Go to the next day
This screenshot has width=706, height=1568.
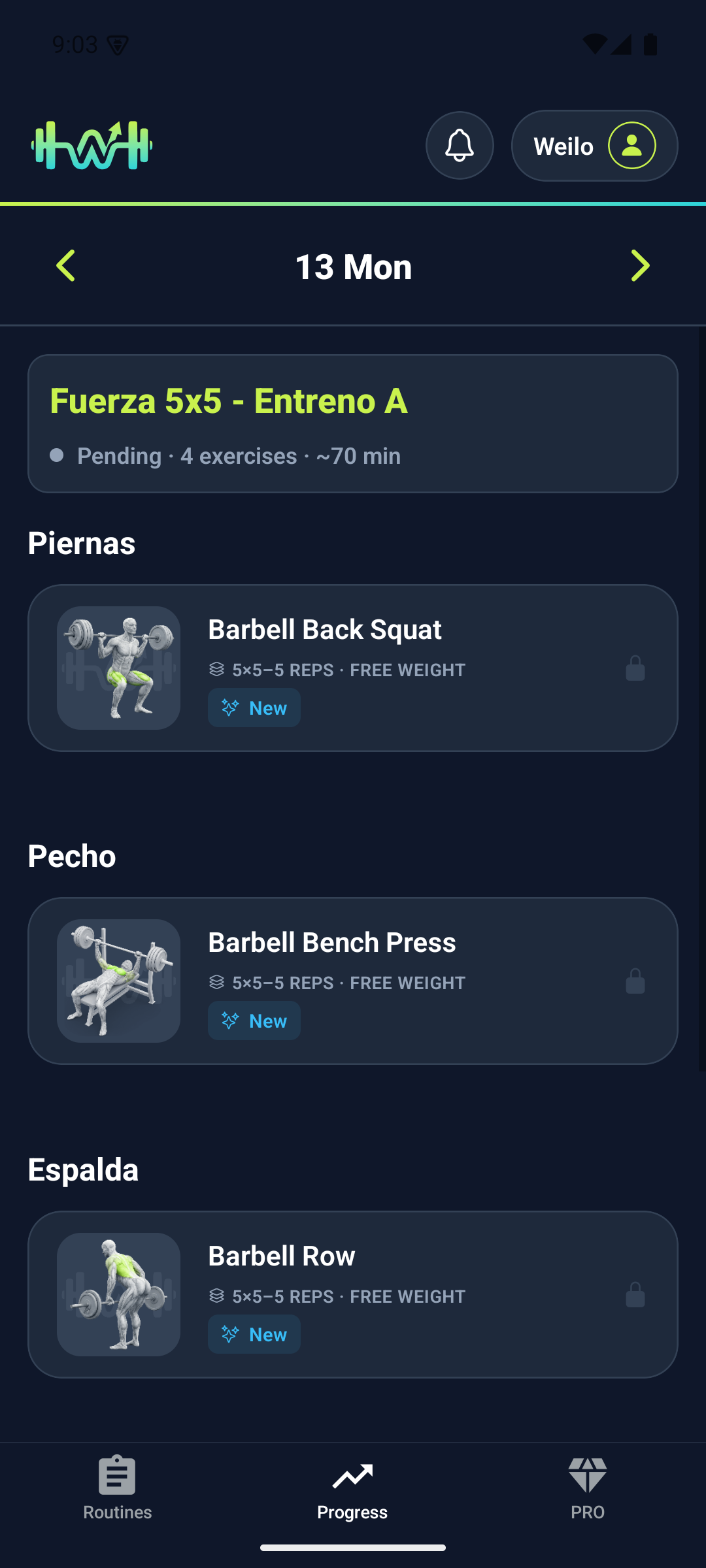640,266
